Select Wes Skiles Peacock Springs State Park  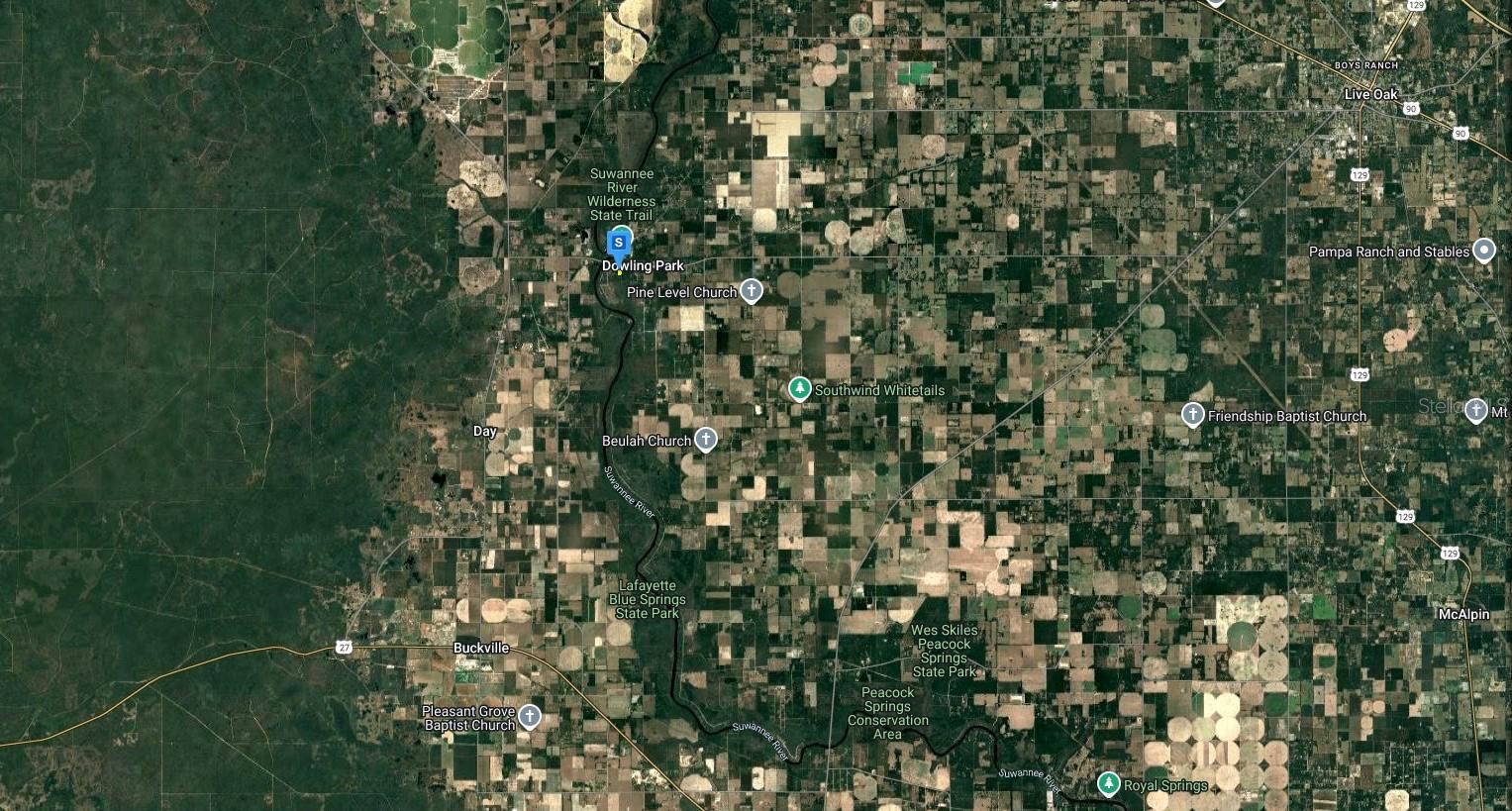click(x=944, y=651)
